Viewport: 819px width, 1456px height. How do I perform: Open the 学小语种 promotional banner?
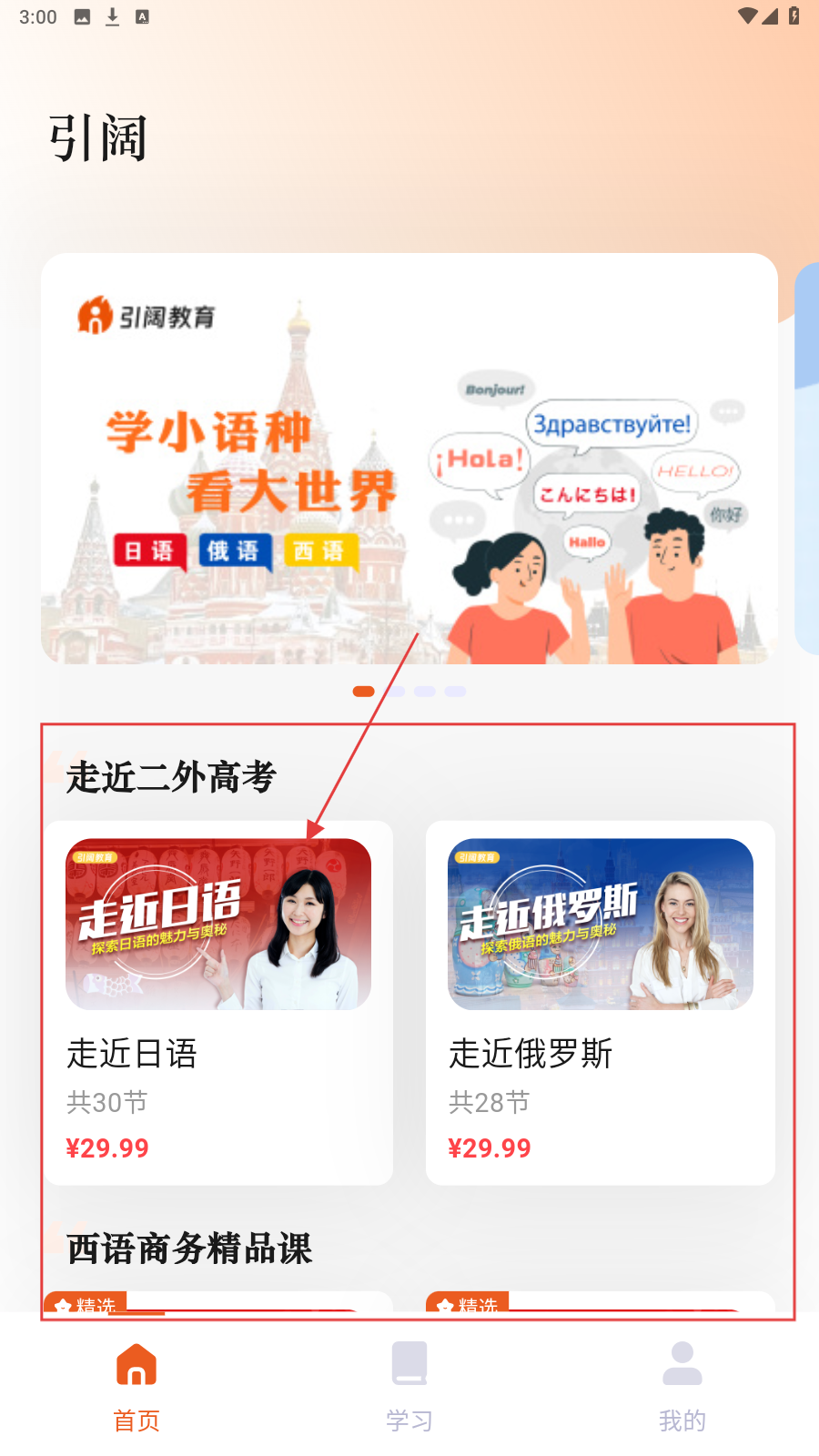tap(409, 459)
